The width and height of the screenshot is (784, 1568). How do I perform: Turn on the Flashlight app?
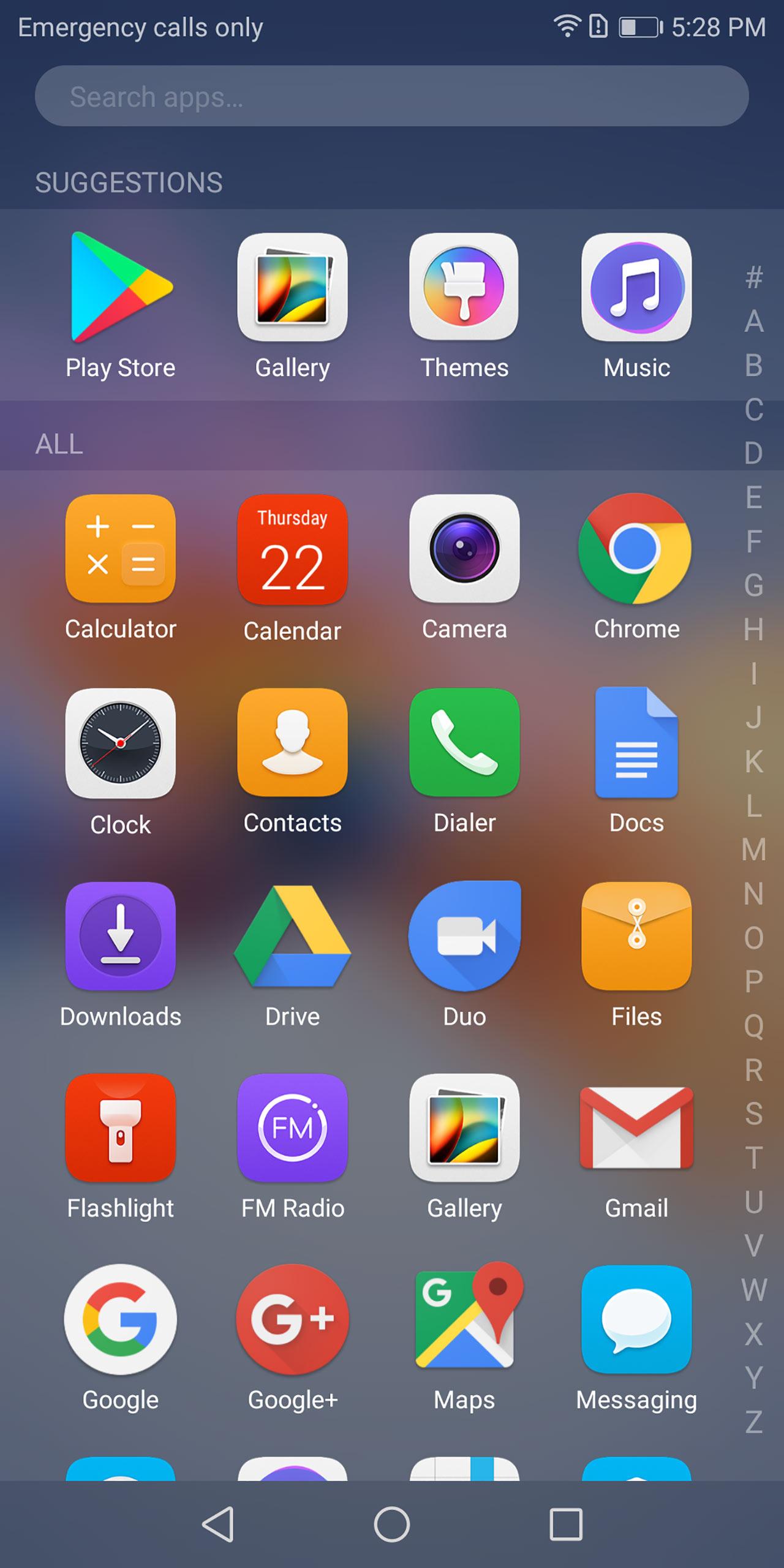(121, 1128)
